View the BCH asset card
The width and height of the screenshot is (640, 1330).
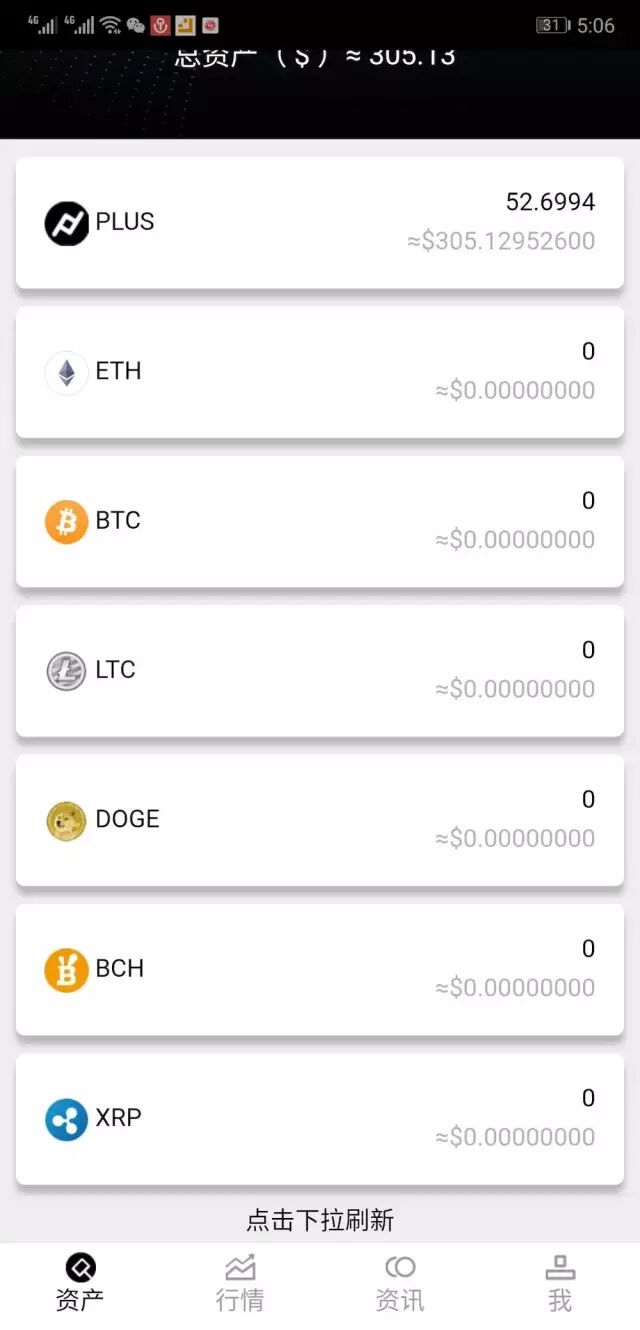320,969
